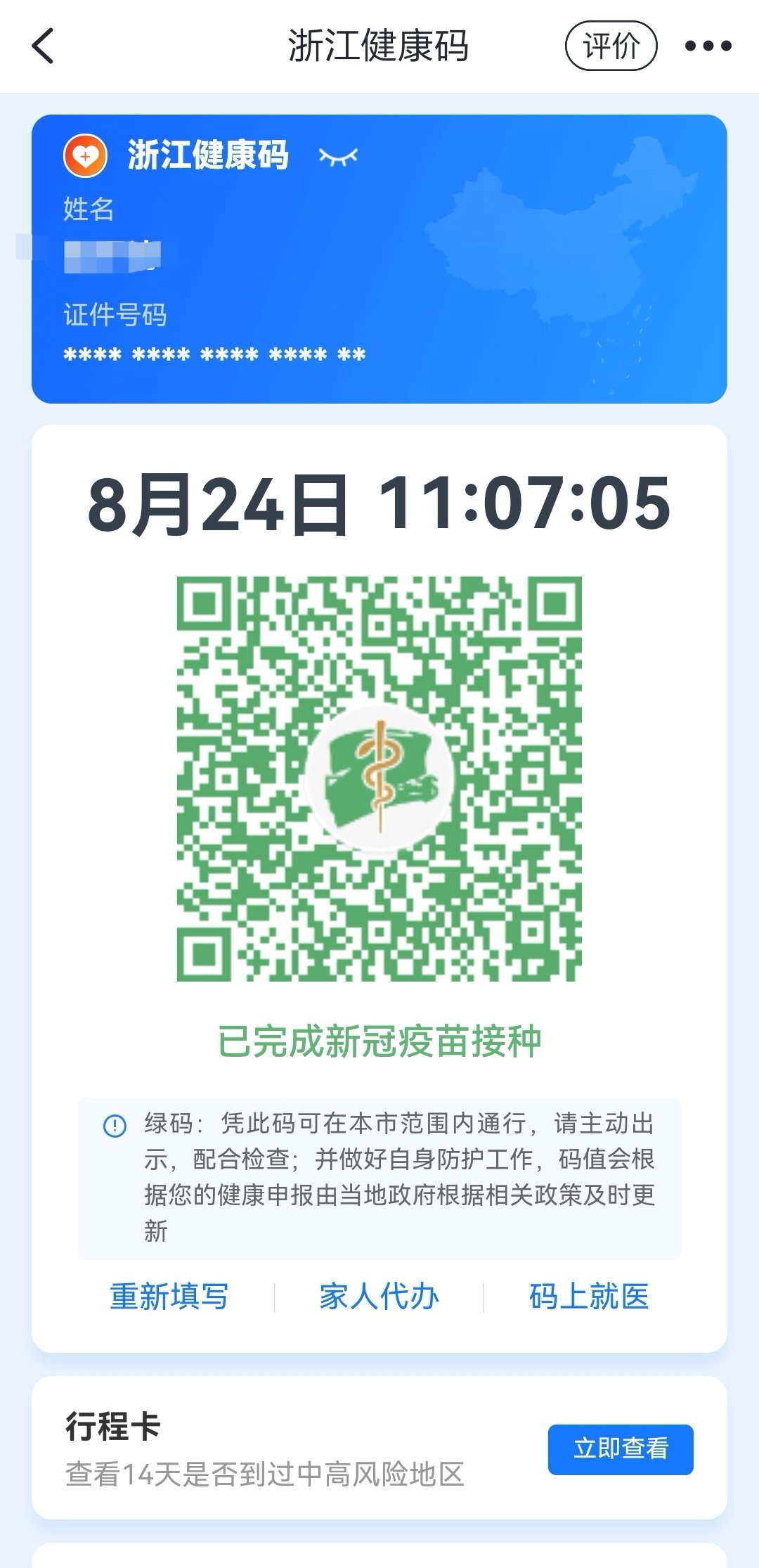Tap the 评价 rating button
759x1568 pixels.
[x=611, y=46]
